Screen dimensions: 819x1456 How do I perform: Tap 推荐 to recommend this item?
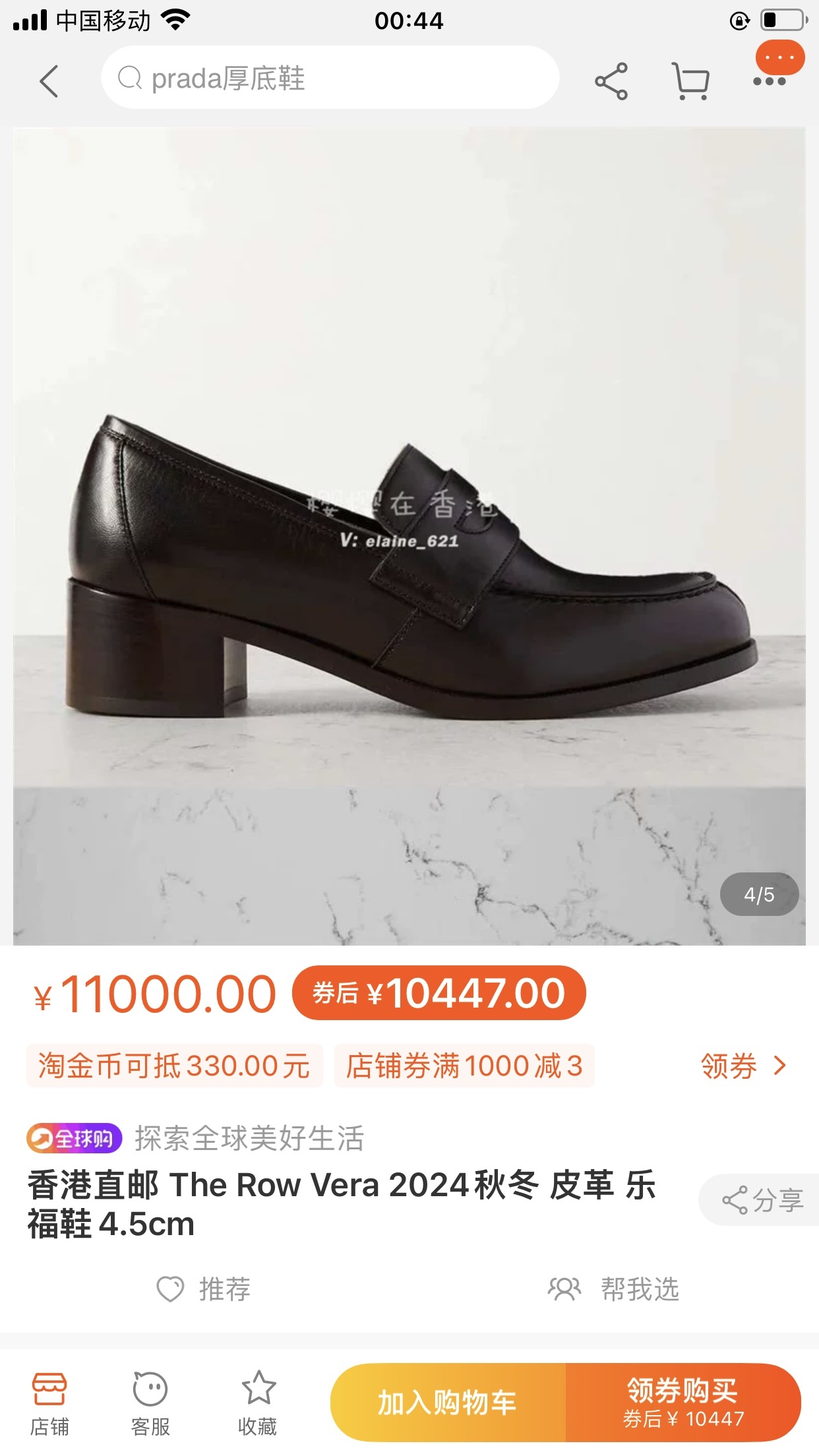pyautogui.click(x=204, y=1289)
